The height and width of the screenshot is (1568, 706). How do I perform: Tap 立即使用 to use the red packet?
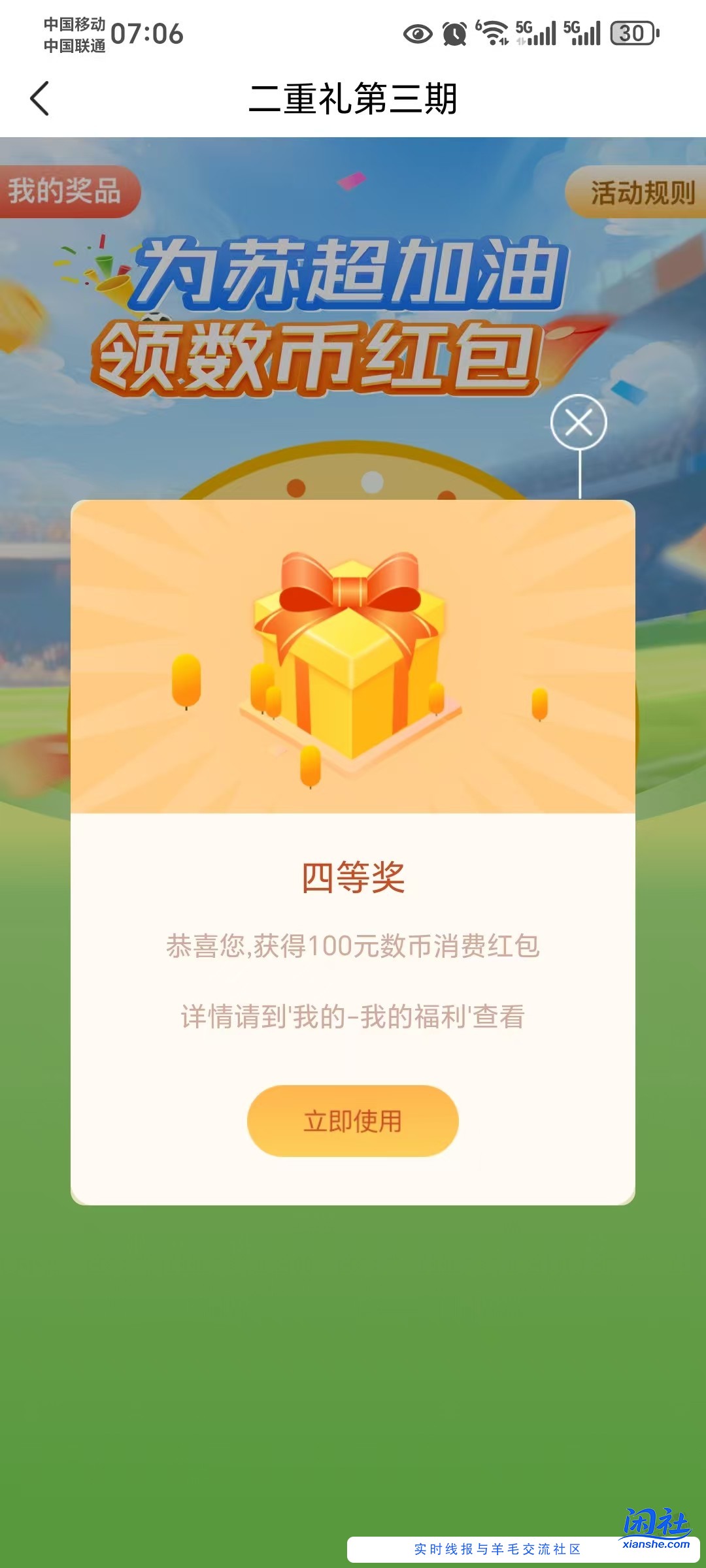[x=353, y=1122]
